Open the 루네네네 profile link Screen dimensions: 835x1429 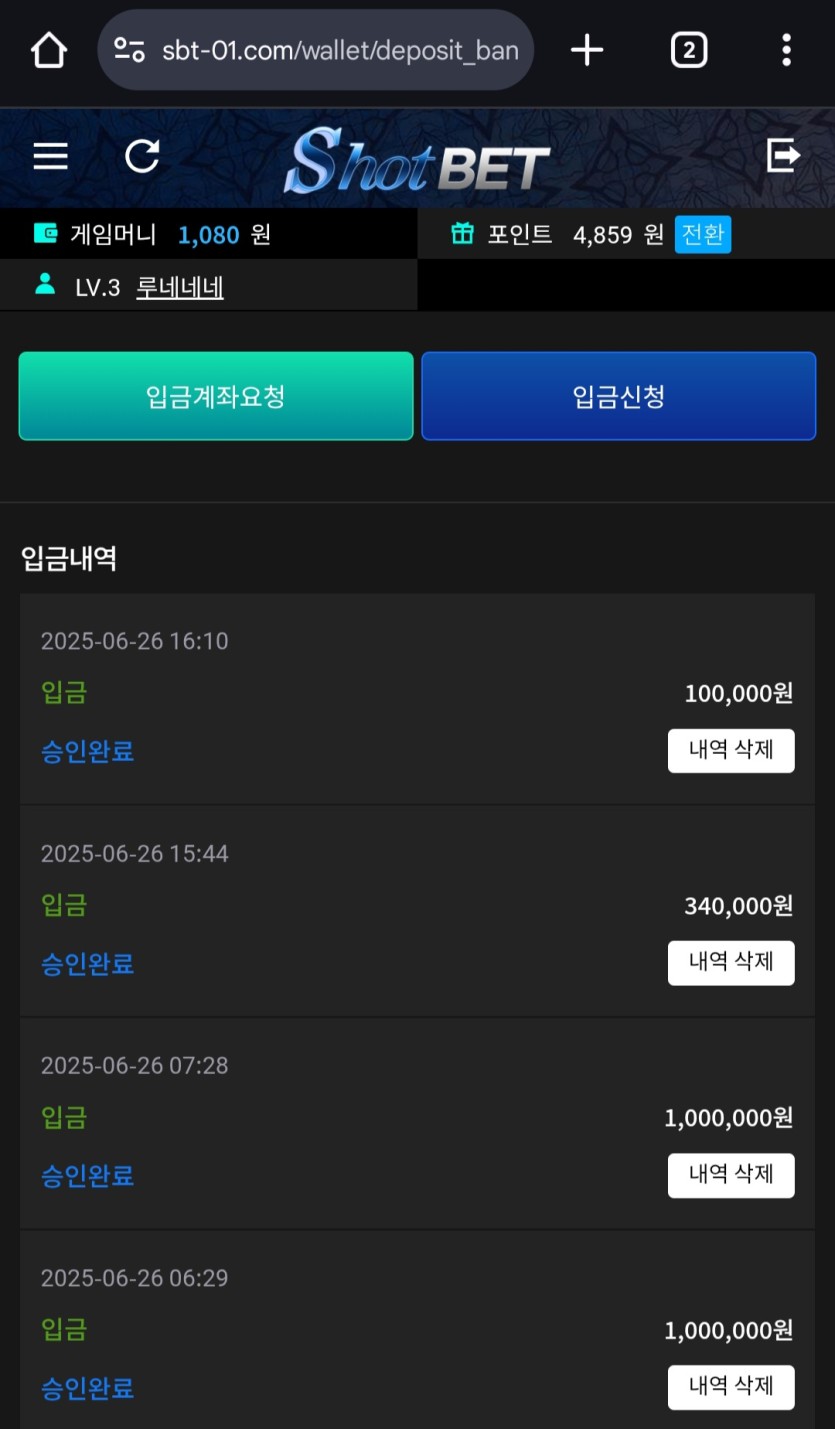(179, 288)
